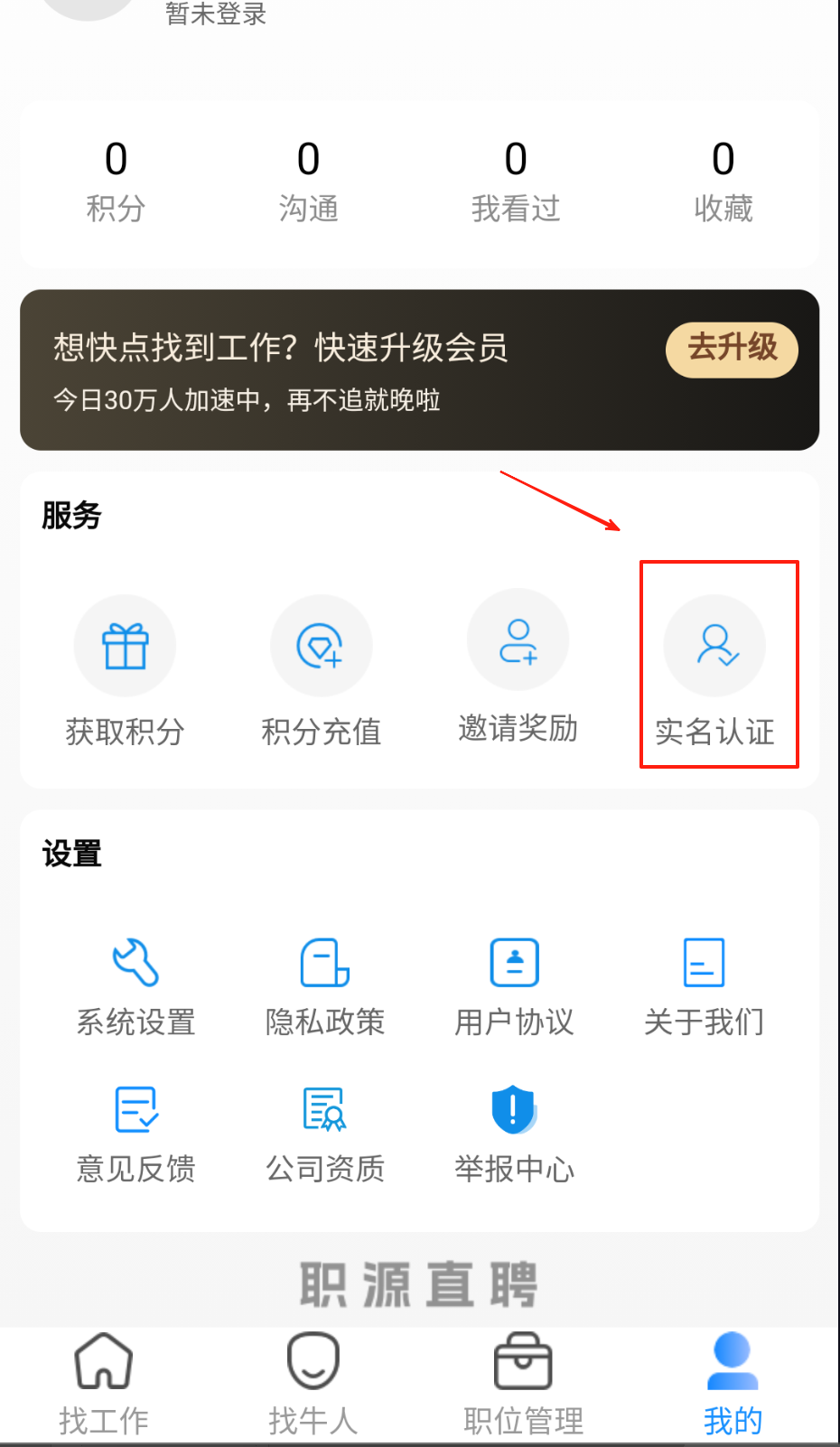Open the 沟通 communication count
Image resolution: width=840 pixels, height=1447 pixels.
308,182
